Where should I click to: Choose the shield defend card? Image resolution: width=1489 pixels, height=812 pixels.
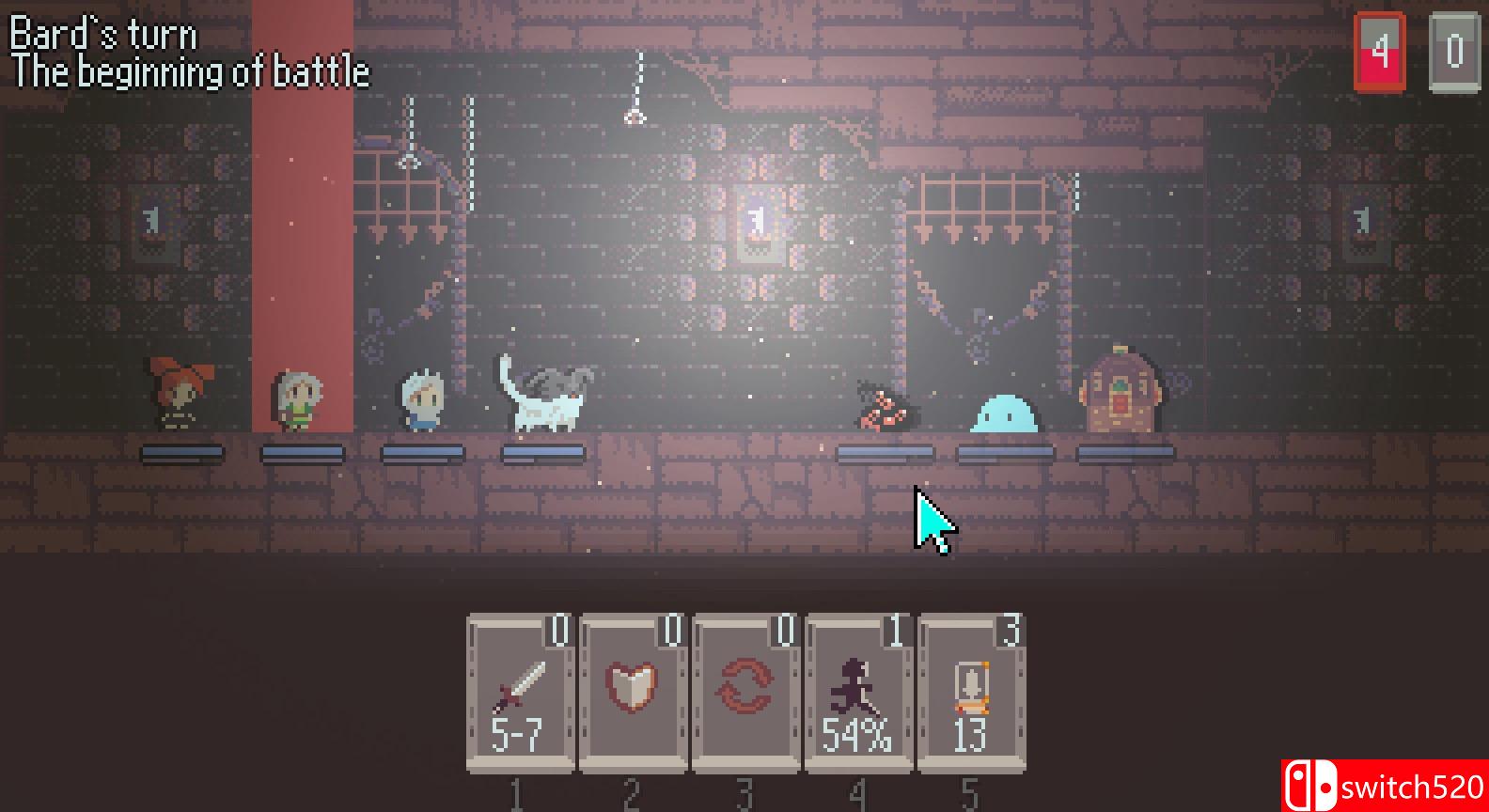coord(633,694)
